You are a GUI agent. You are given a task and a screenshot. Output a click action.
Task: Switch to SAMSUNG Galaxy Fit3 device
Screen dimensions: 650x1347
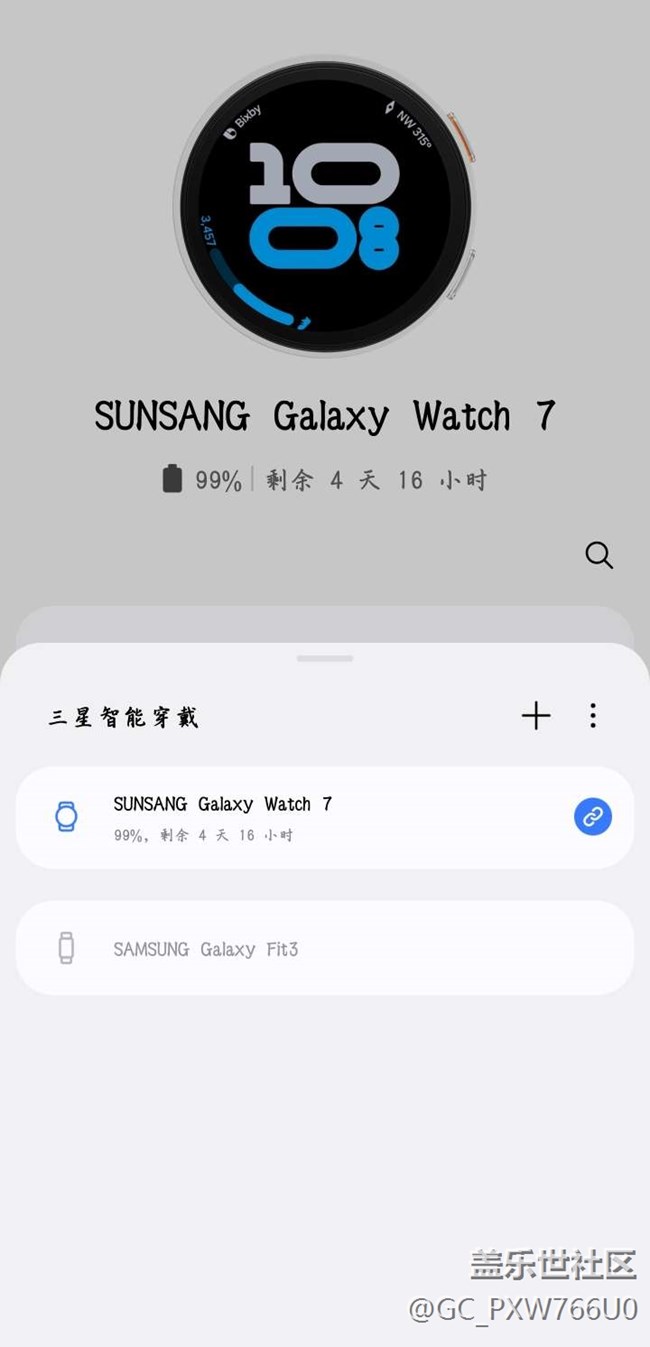(x=300, y=948)
